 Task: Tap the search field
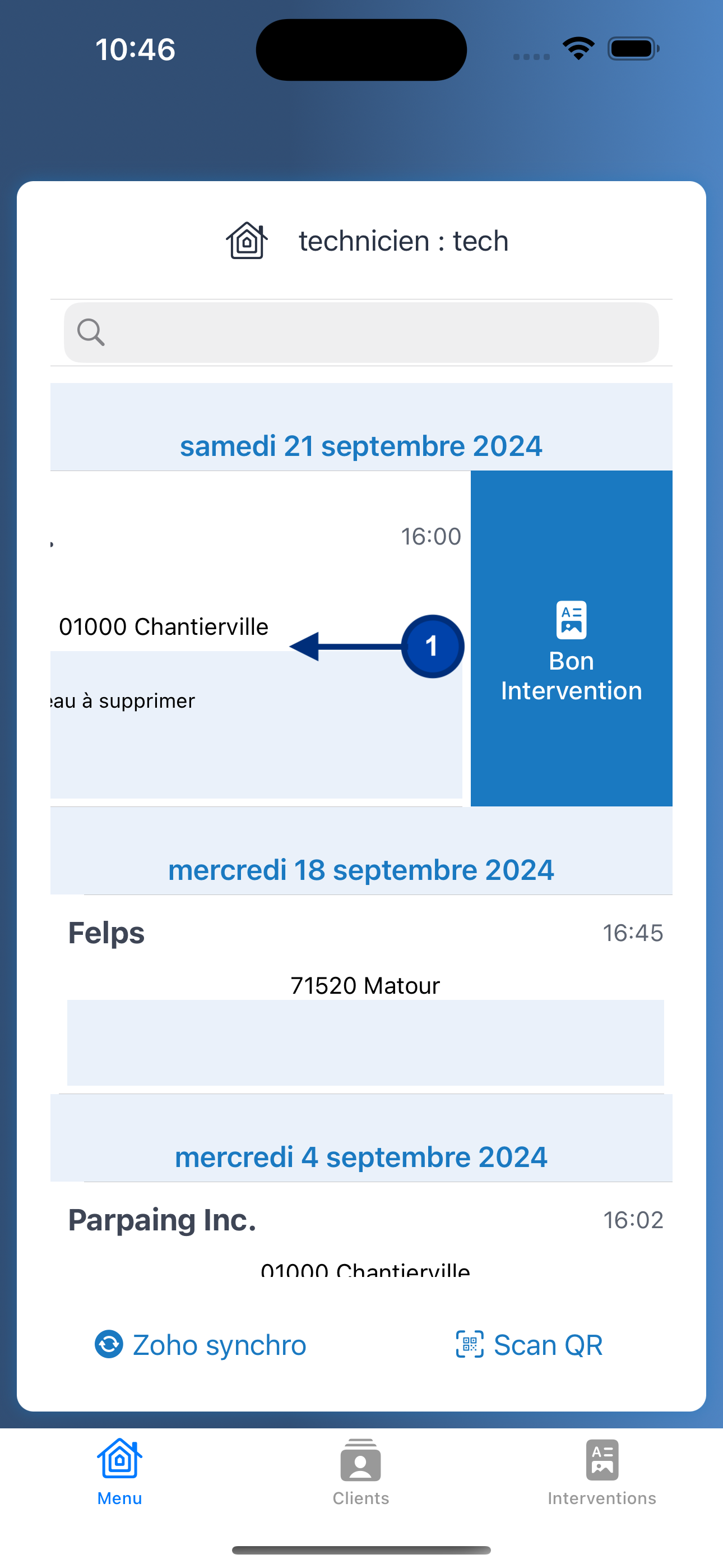point(361,333)
